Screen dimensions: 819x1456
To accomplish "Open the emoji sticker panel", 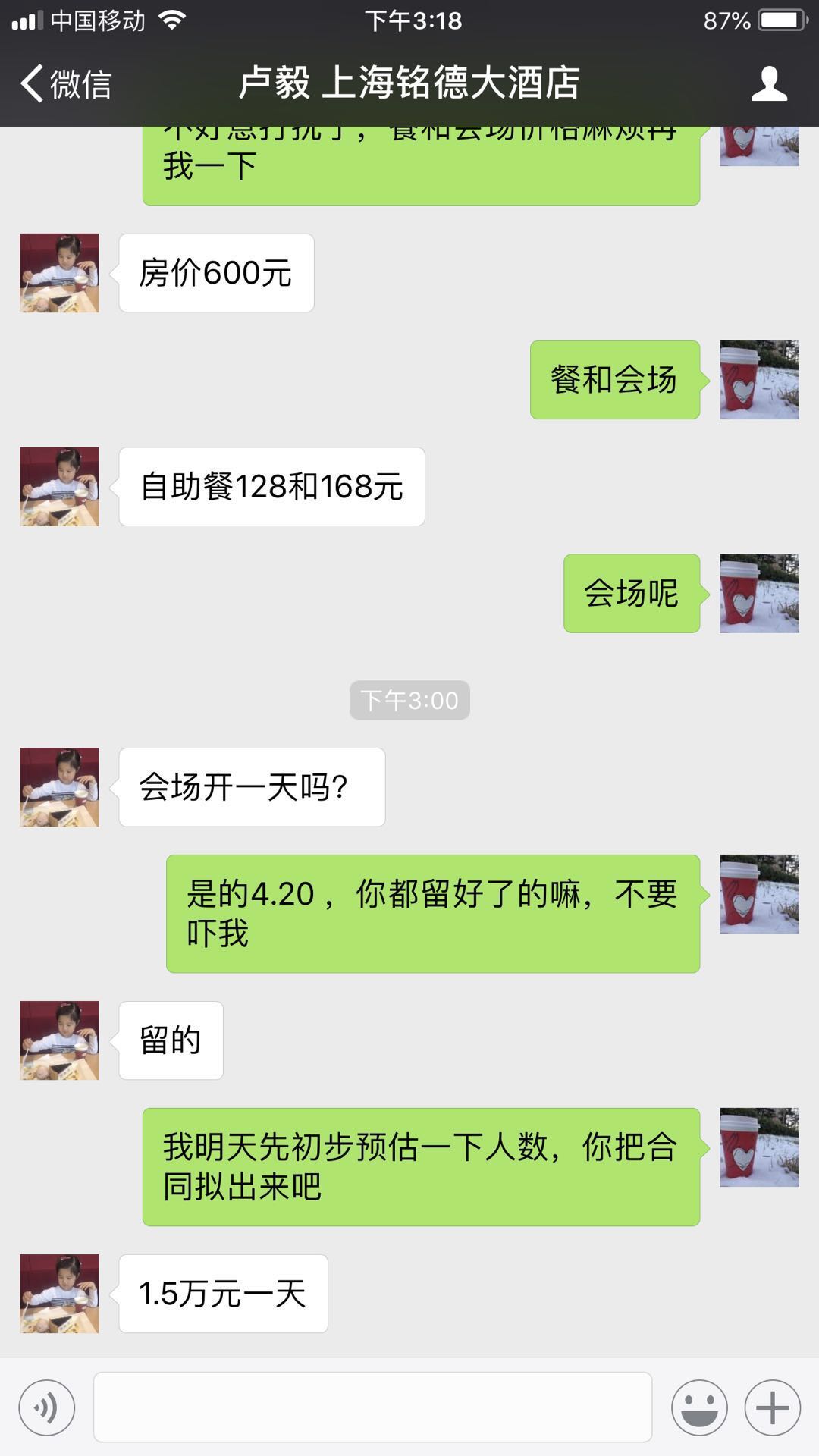I will tap(698, 1408).
